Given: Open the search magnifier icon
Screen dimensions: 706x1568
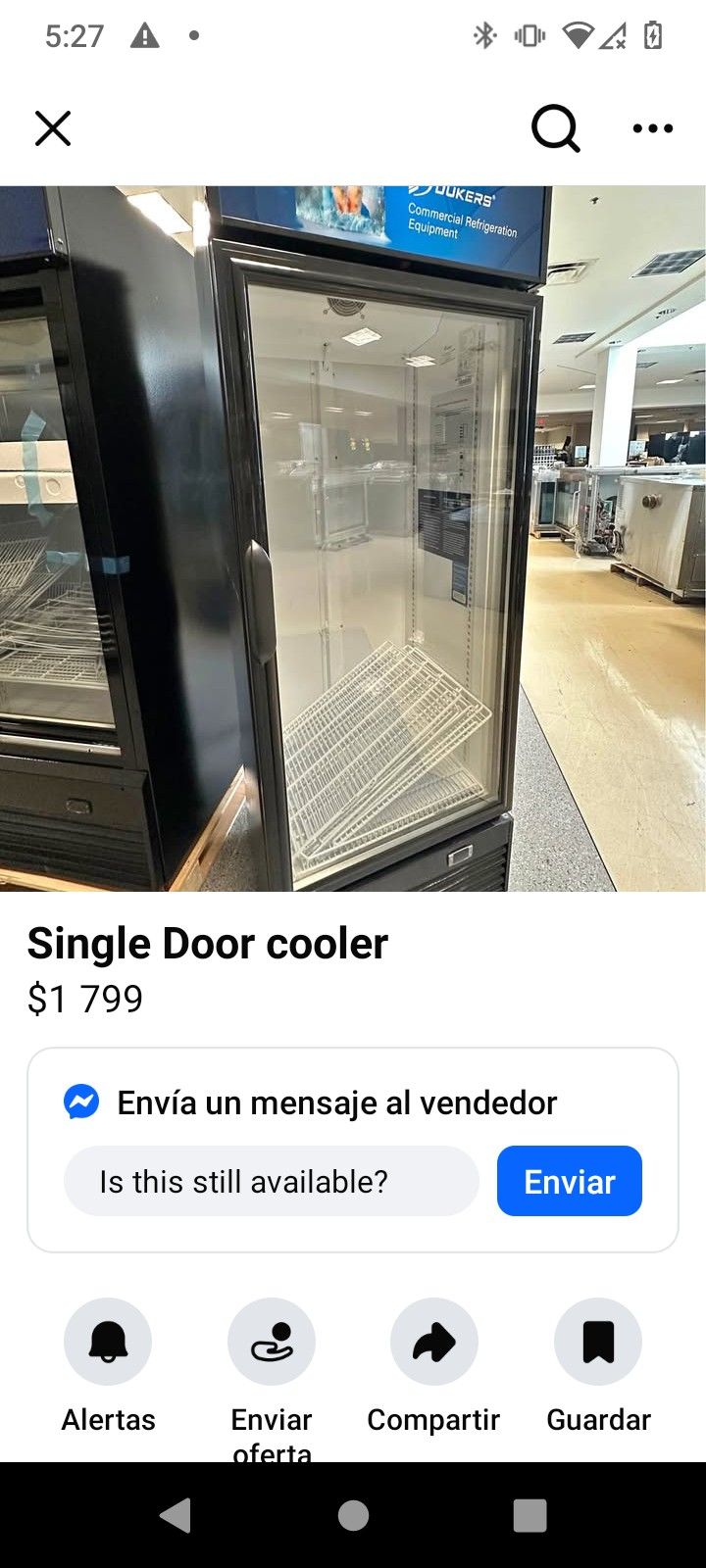Looking at the screenshot, I should pyautogui.click(x=555, y=128).
